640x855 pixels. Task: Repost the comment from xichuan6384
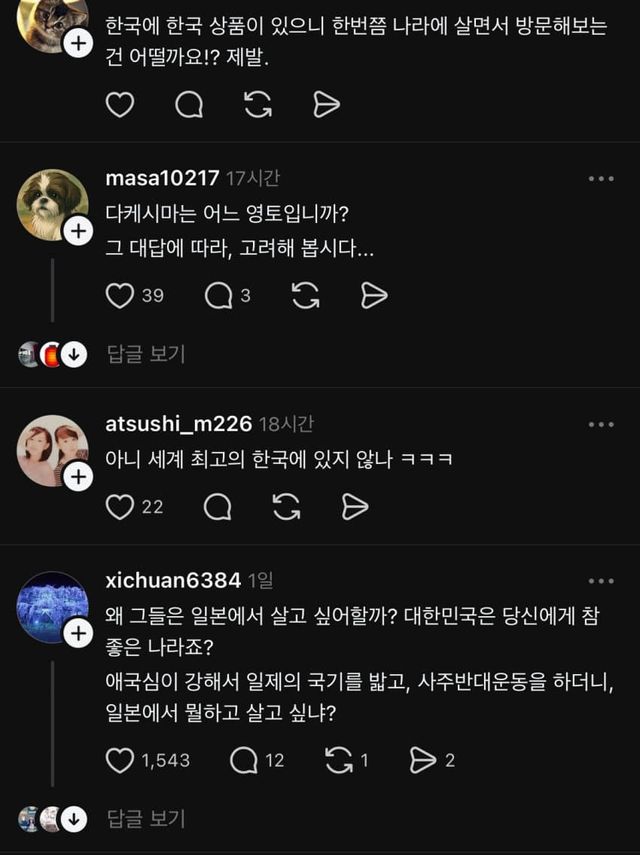(339, 761)
